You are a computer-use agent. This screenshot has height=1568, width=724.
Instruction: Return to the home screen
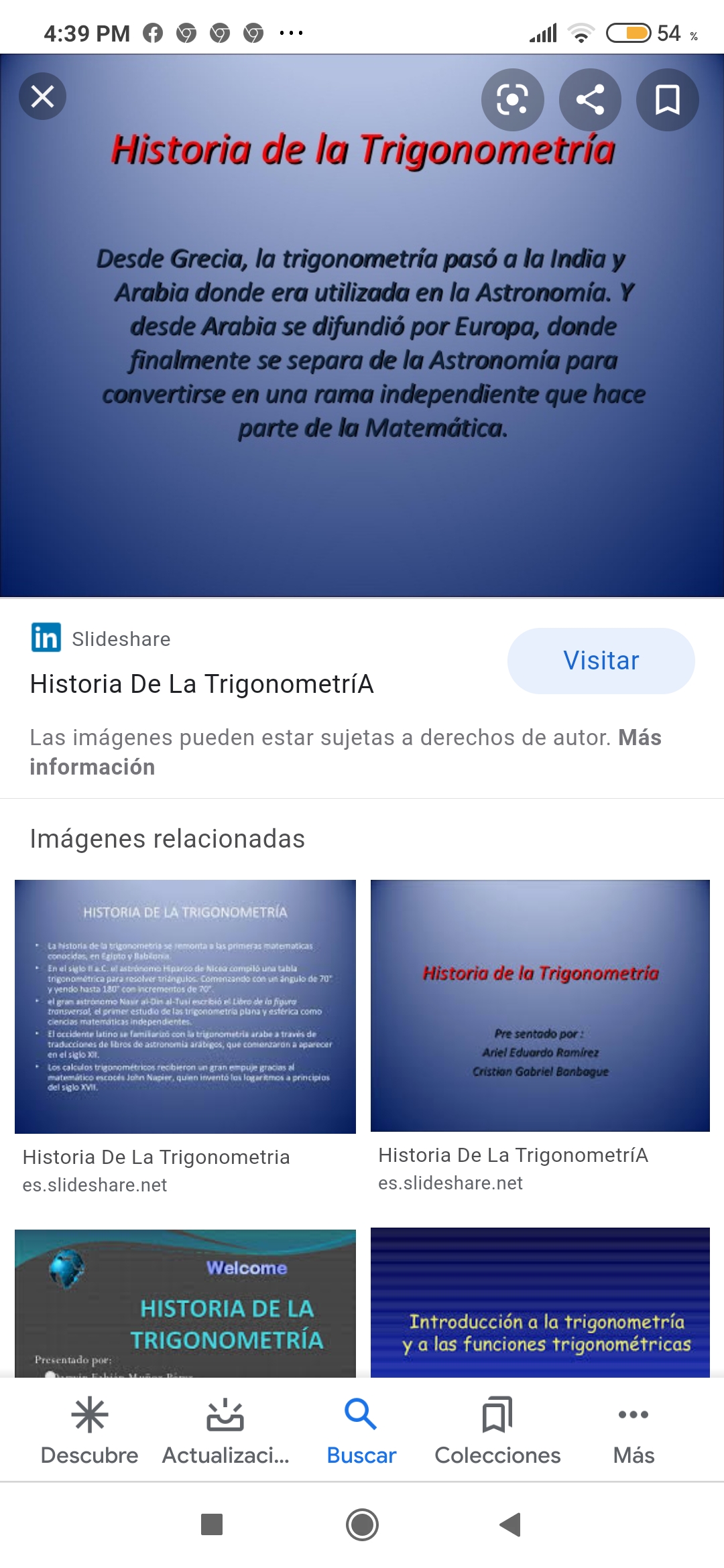pos(362,1524)
